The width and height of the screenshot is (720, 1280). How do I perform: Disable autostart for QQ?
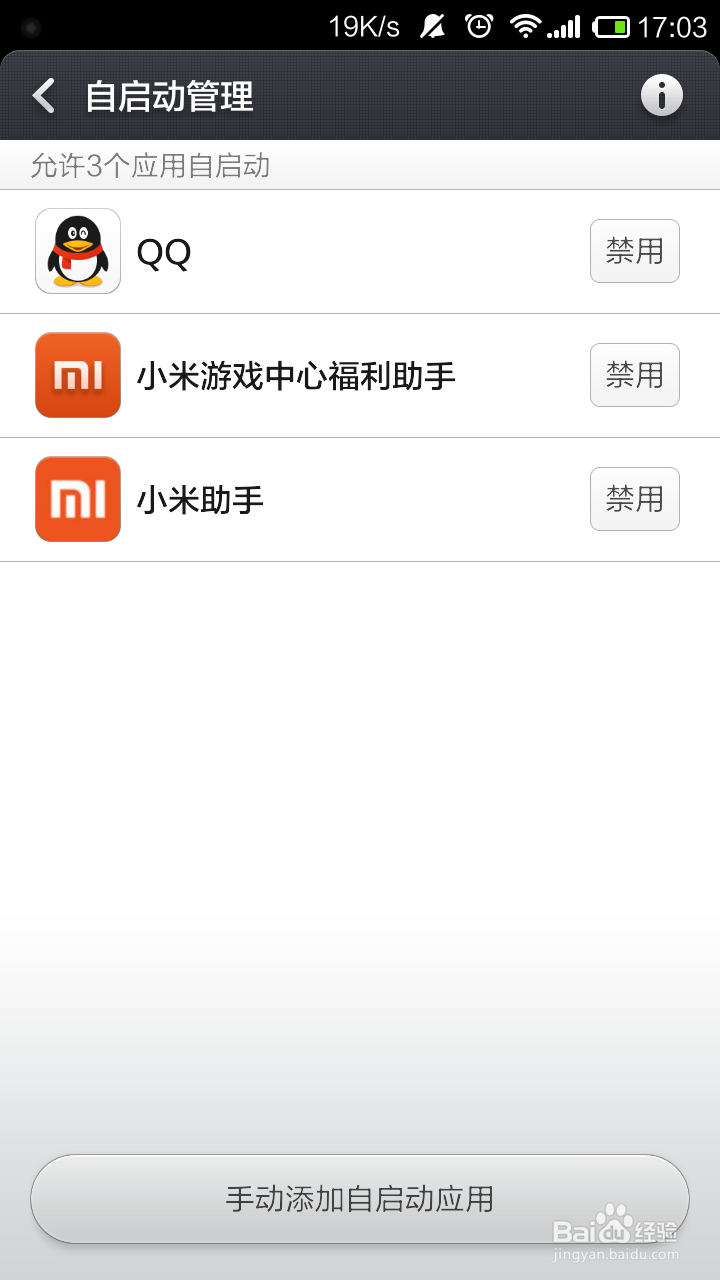(x=634, y=251)
